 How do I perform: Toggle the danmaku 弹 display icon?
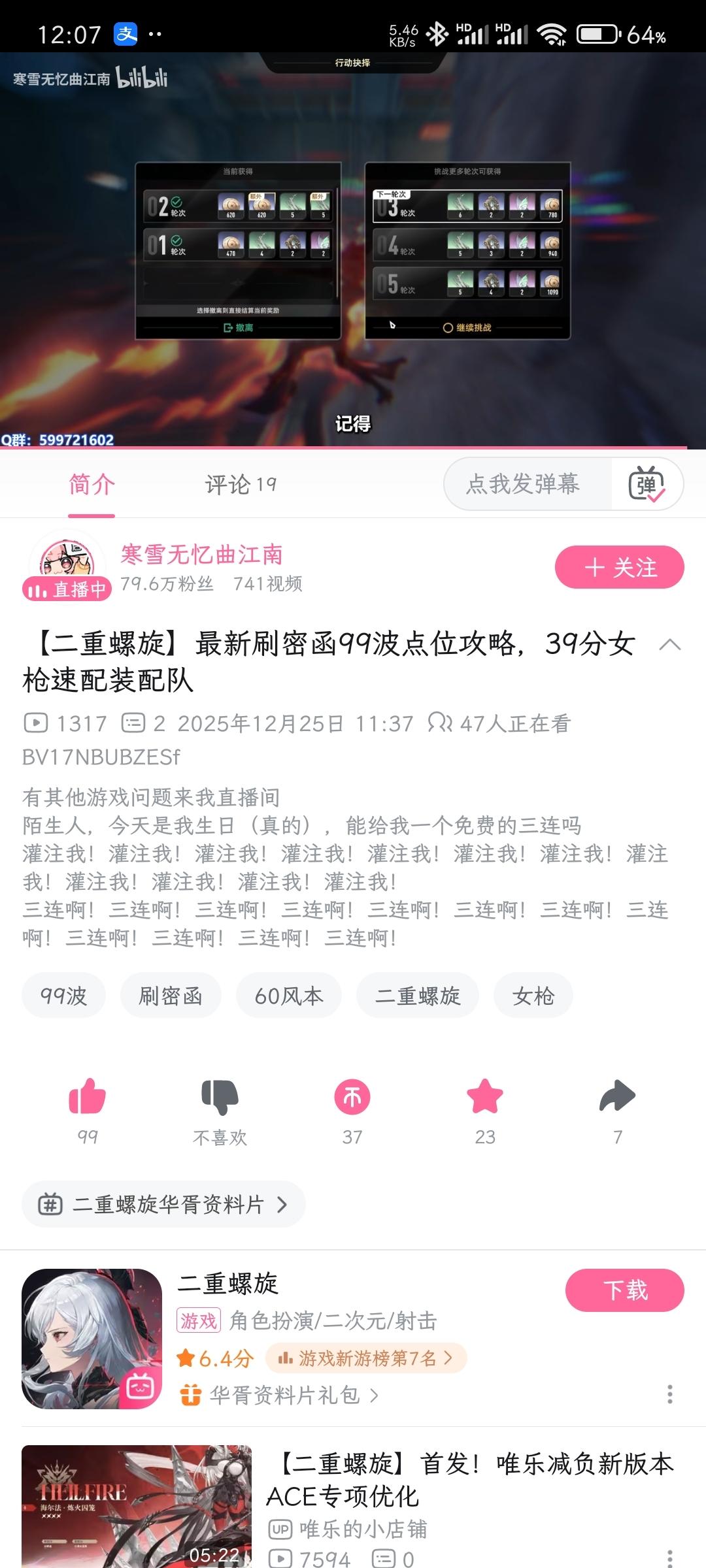(x=647, y=484)
